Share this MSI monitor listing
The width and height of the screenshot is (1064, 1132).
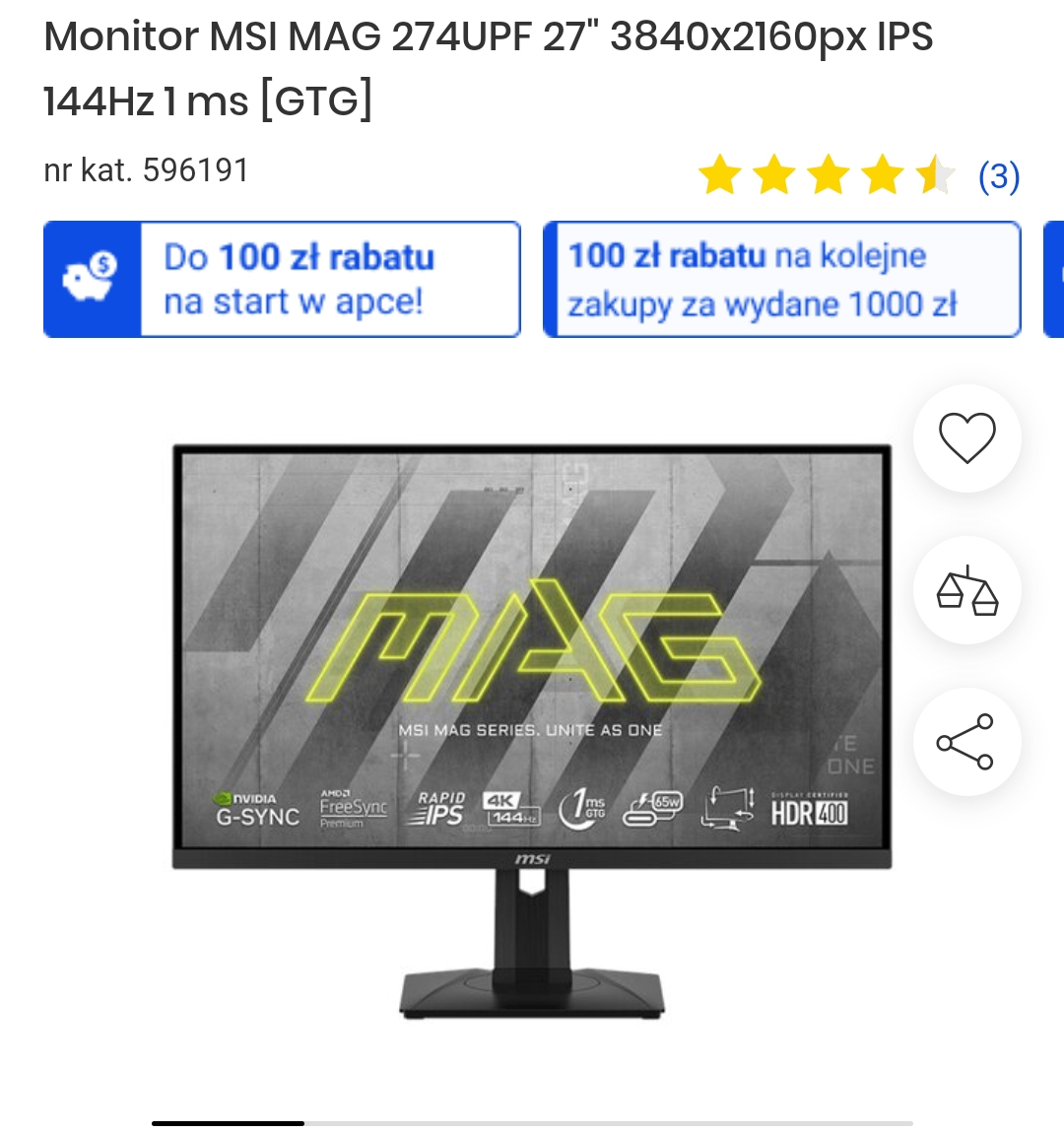click(x=966, y=742)
